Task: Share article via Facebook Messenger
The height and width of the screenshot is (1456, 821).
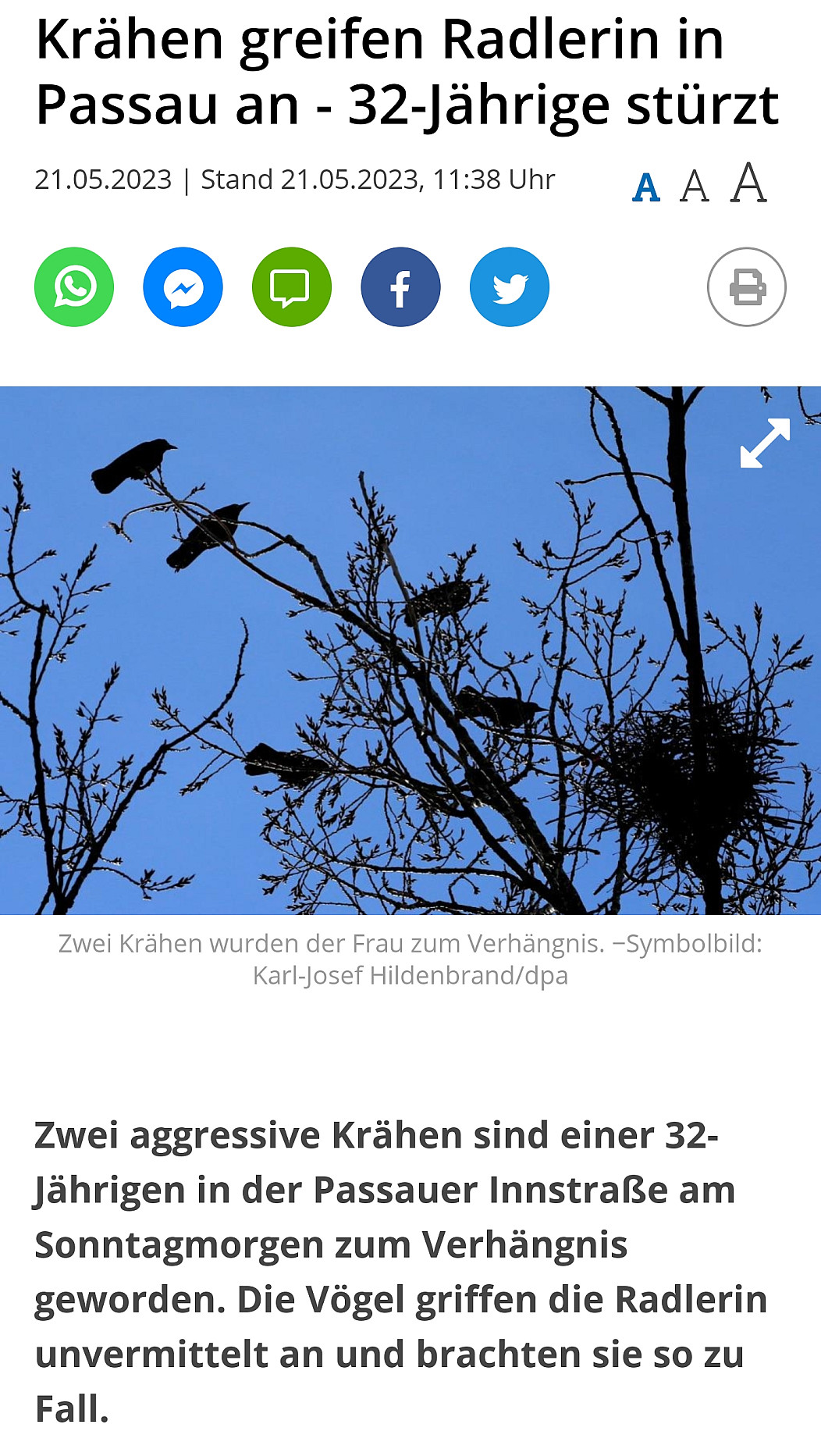Action: 183,287
